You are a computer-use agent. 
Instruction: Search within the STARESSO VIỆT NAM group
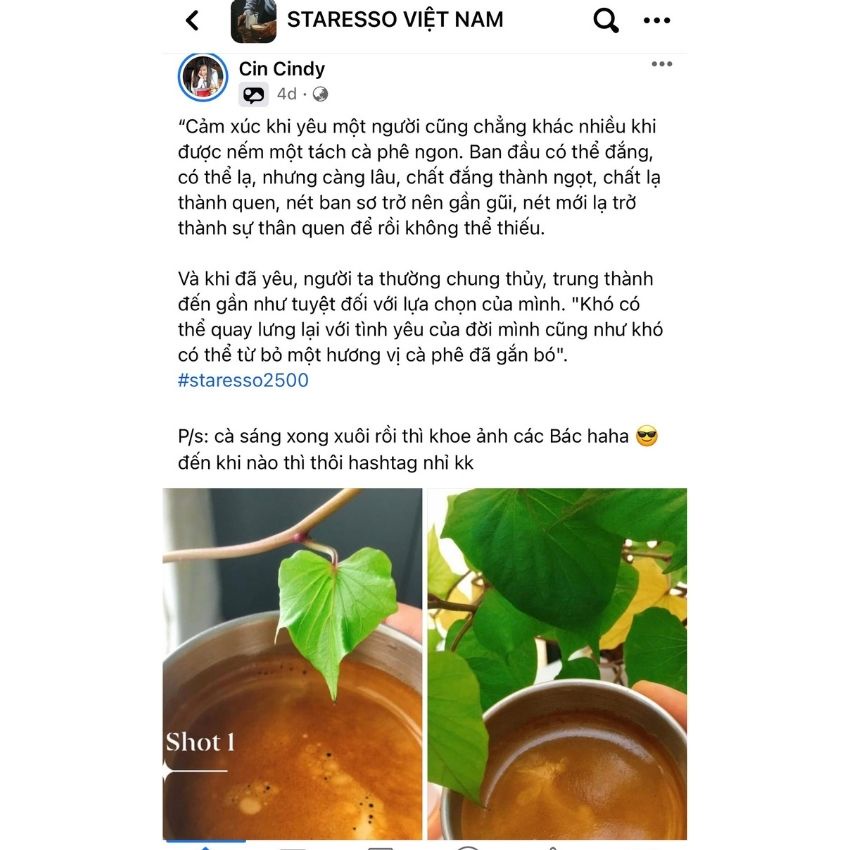click(x=606, y=20)
